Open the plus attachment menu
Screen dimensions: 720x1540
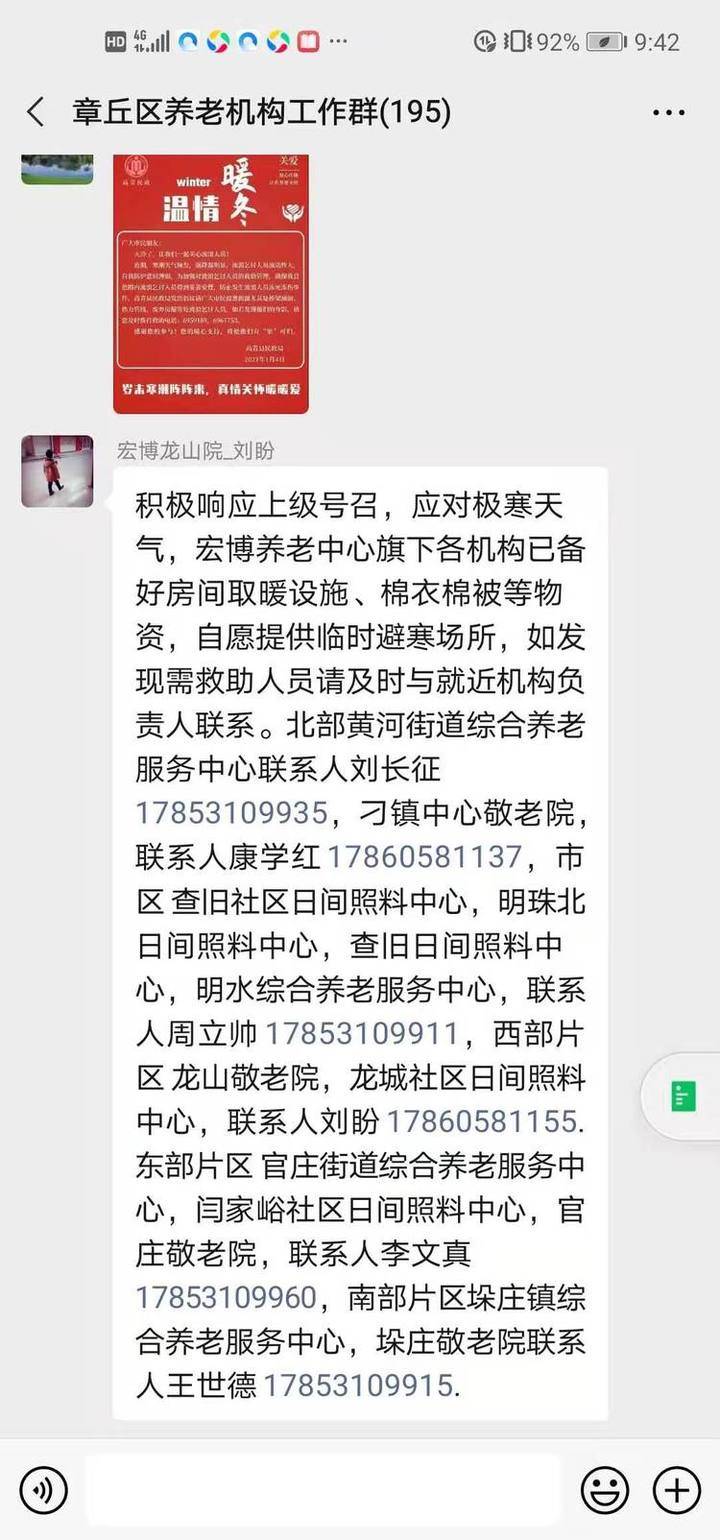coord(677,1490)
